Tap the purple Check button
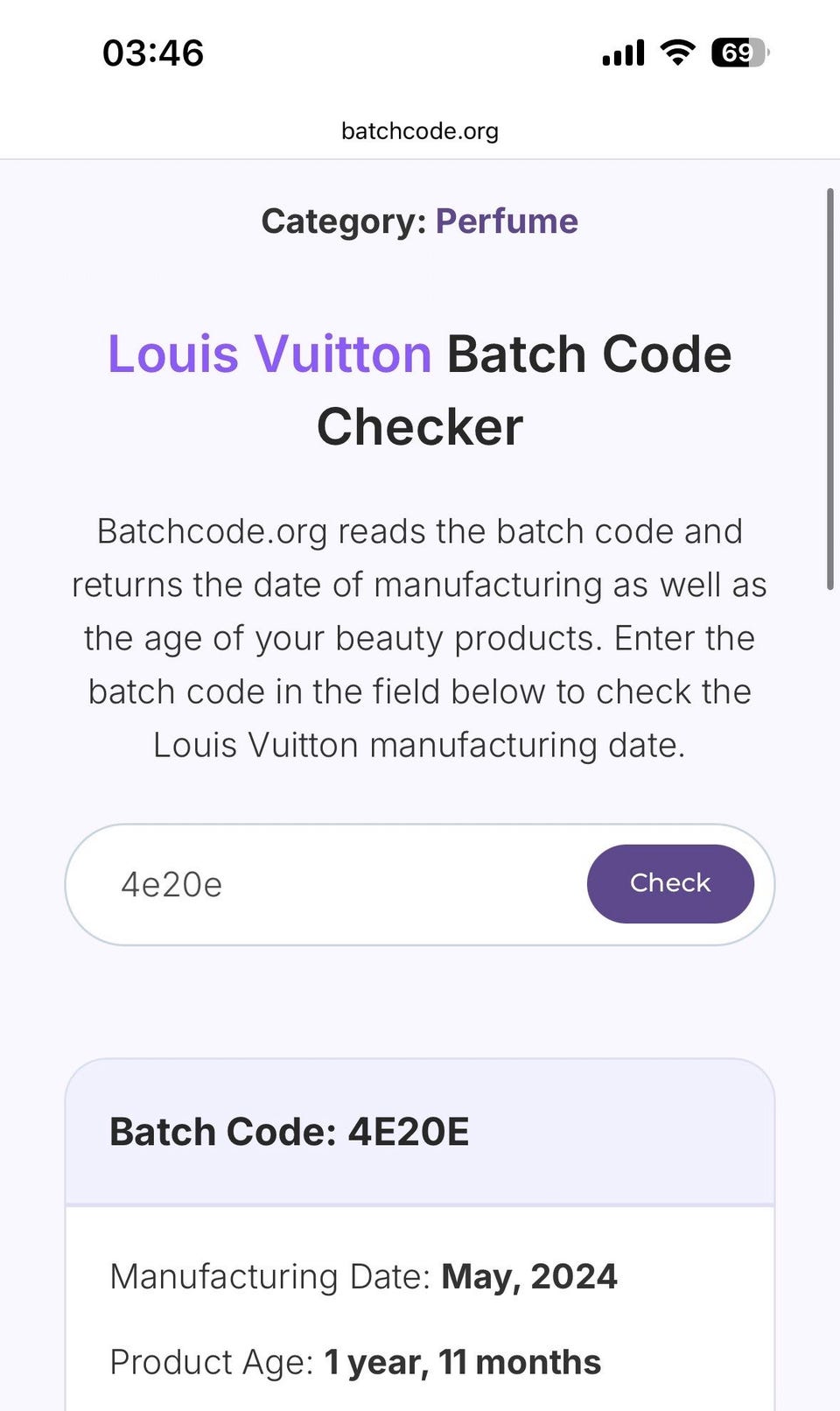 pyautogui.click(x=670, y=883)
